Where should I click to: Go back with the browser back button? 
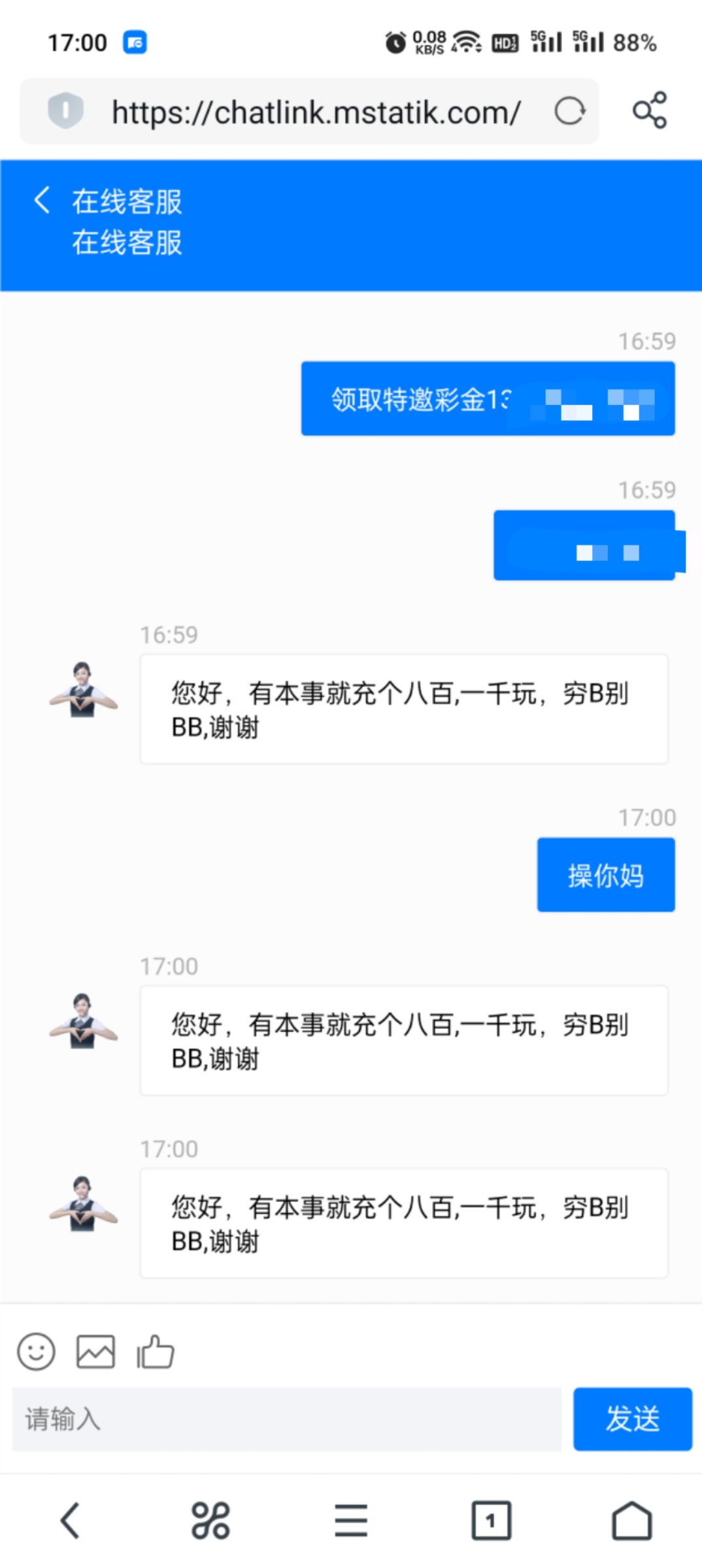71,1521
